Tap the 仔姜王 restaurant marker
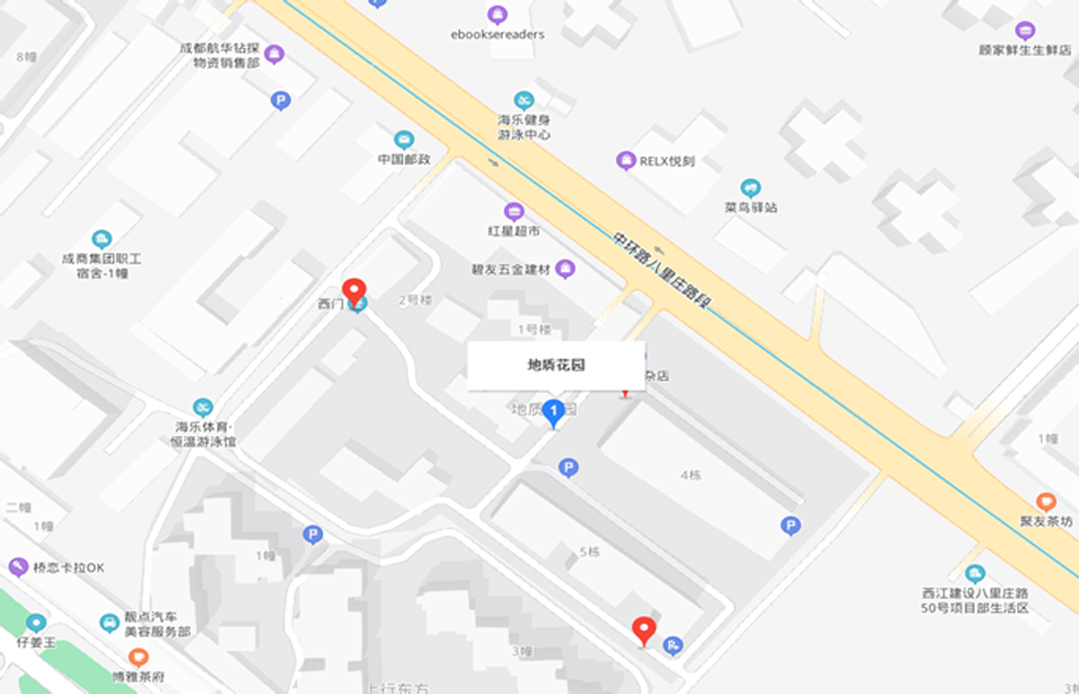The width and height of the screenshot is (1079, 694). tap(36, 623)
